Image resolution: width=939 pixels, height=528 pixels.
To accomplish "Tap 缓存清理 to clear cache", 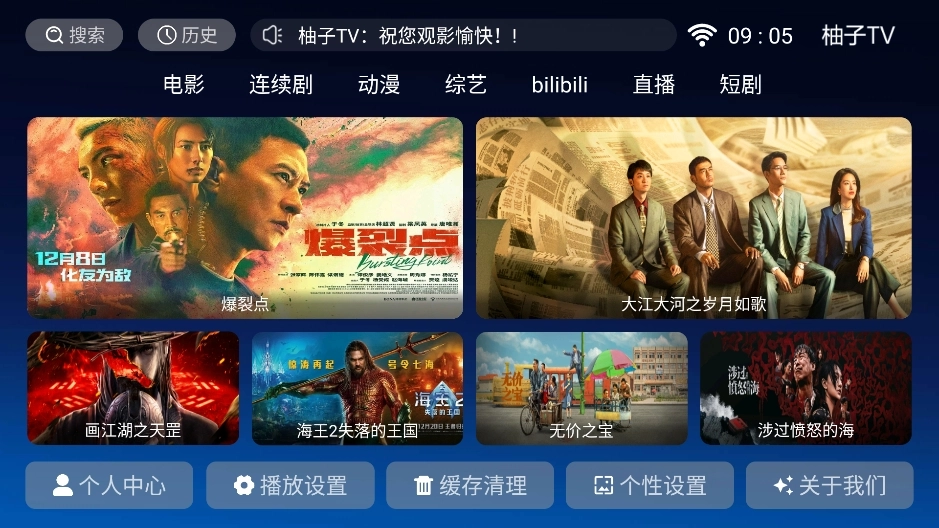I will coord(470,485).
